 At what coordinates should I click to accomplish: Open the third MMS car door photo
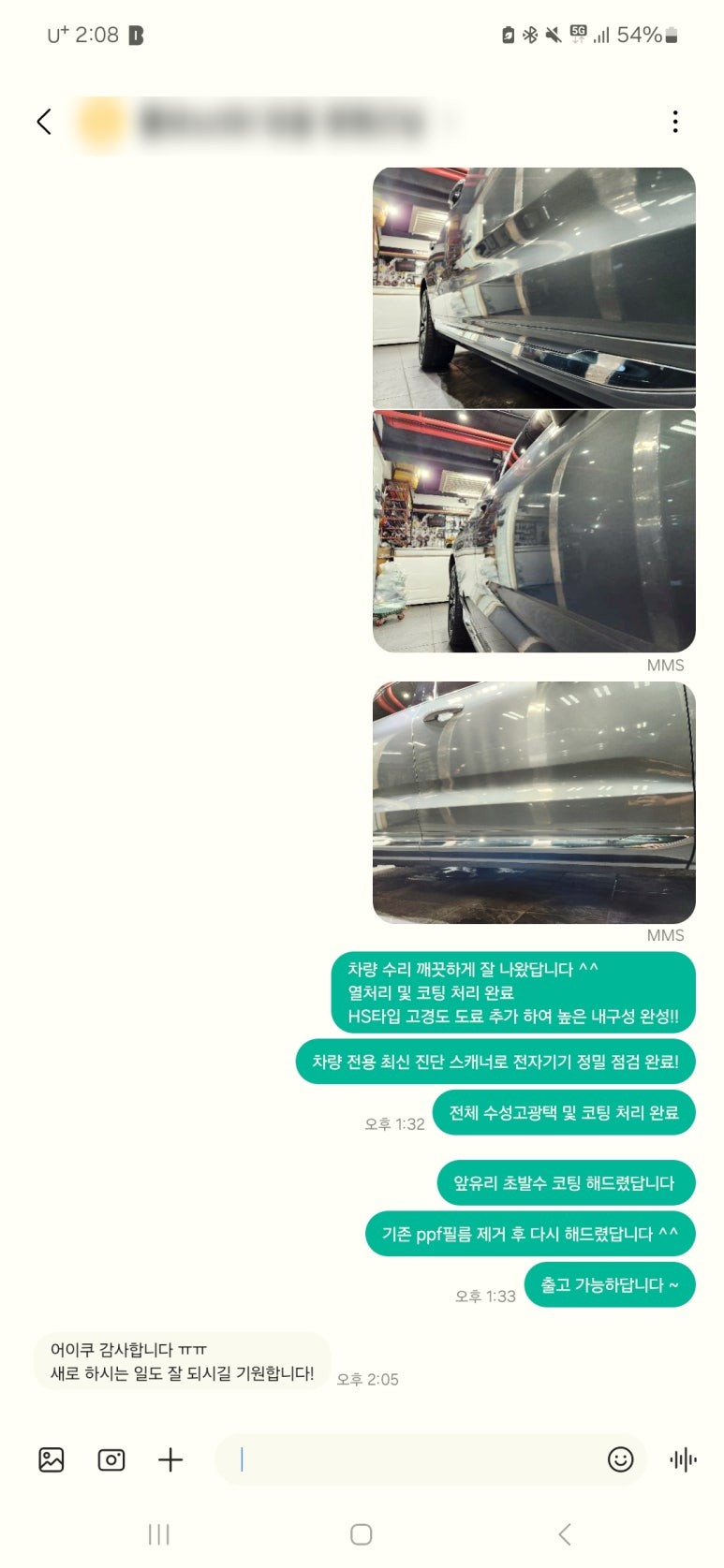[x=534, y=802]
